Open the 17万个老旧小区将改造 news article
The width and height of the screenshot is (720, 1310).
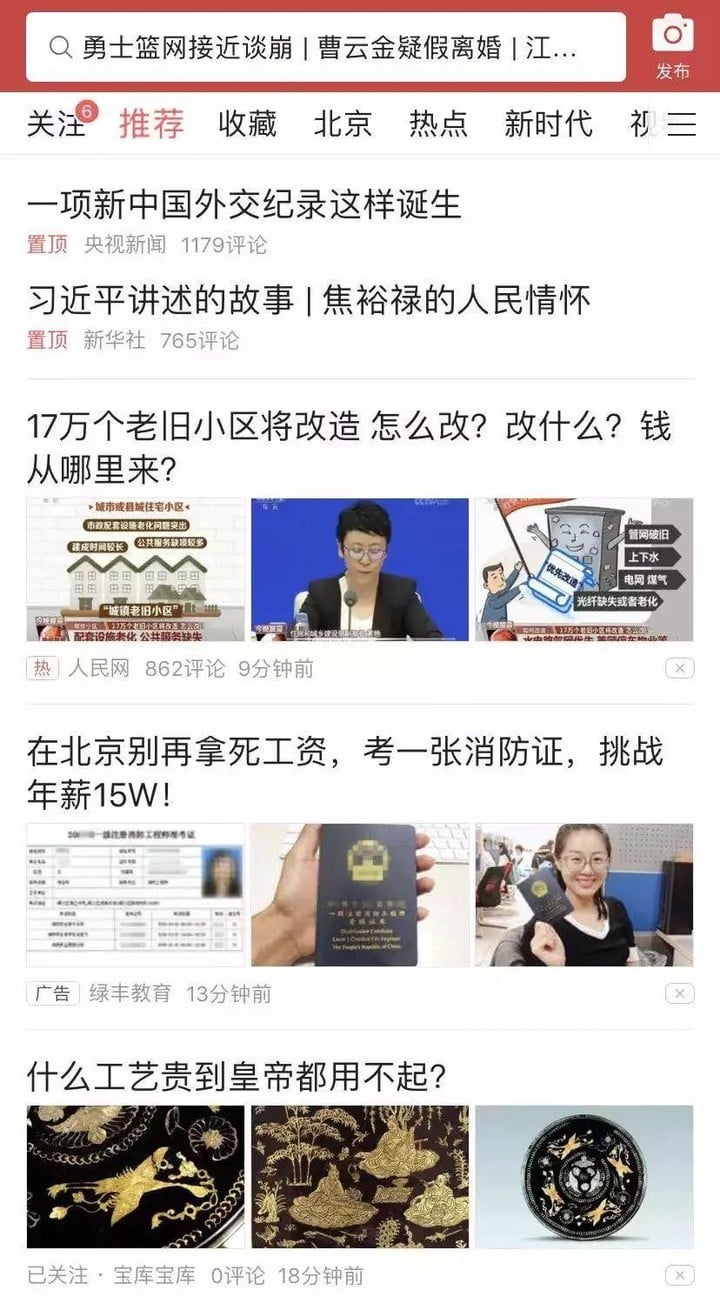click(348, 446)
